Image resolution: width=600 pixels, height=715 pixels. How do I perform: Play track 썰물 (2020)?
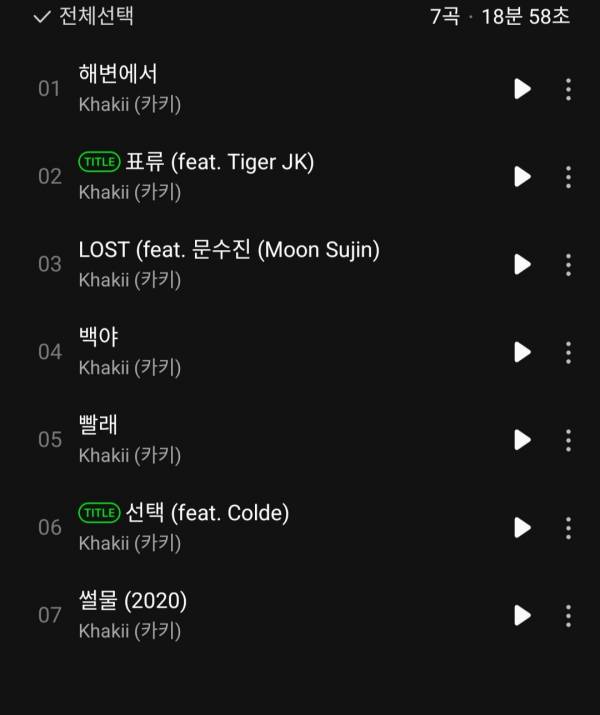(522, 615)
